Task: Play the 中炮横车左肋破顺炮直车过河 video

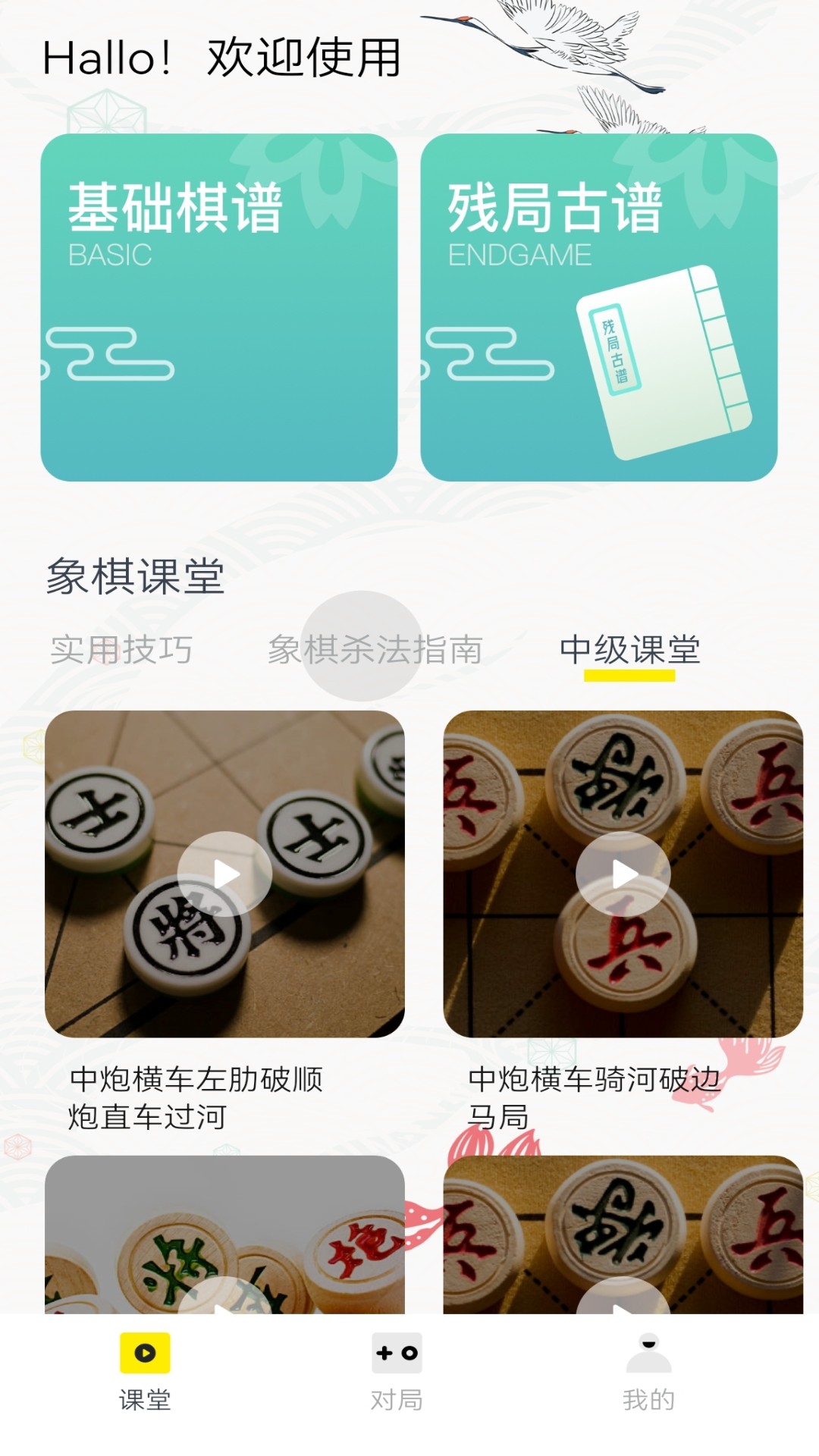Action: pyautogui.click(x=224, y=874)
